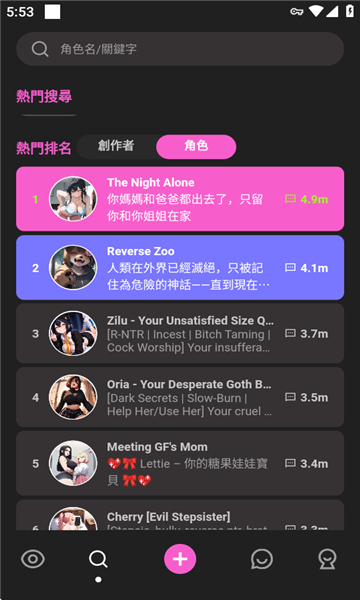Open the Meeting GF's Mom entry

tap(180, 463)
